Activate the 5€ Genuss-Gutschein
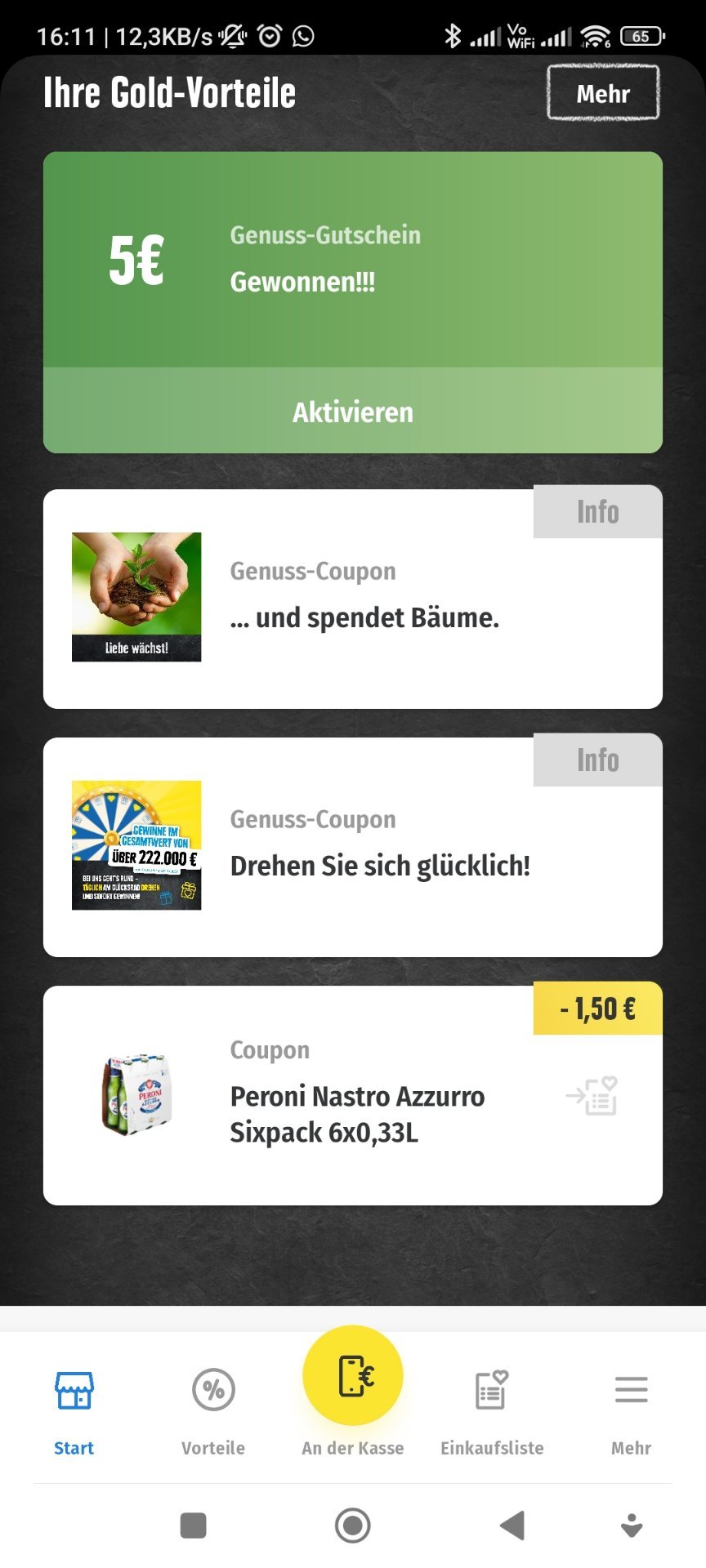The width and height of the screenshot is (706, 1568). [x=353, y=412]
